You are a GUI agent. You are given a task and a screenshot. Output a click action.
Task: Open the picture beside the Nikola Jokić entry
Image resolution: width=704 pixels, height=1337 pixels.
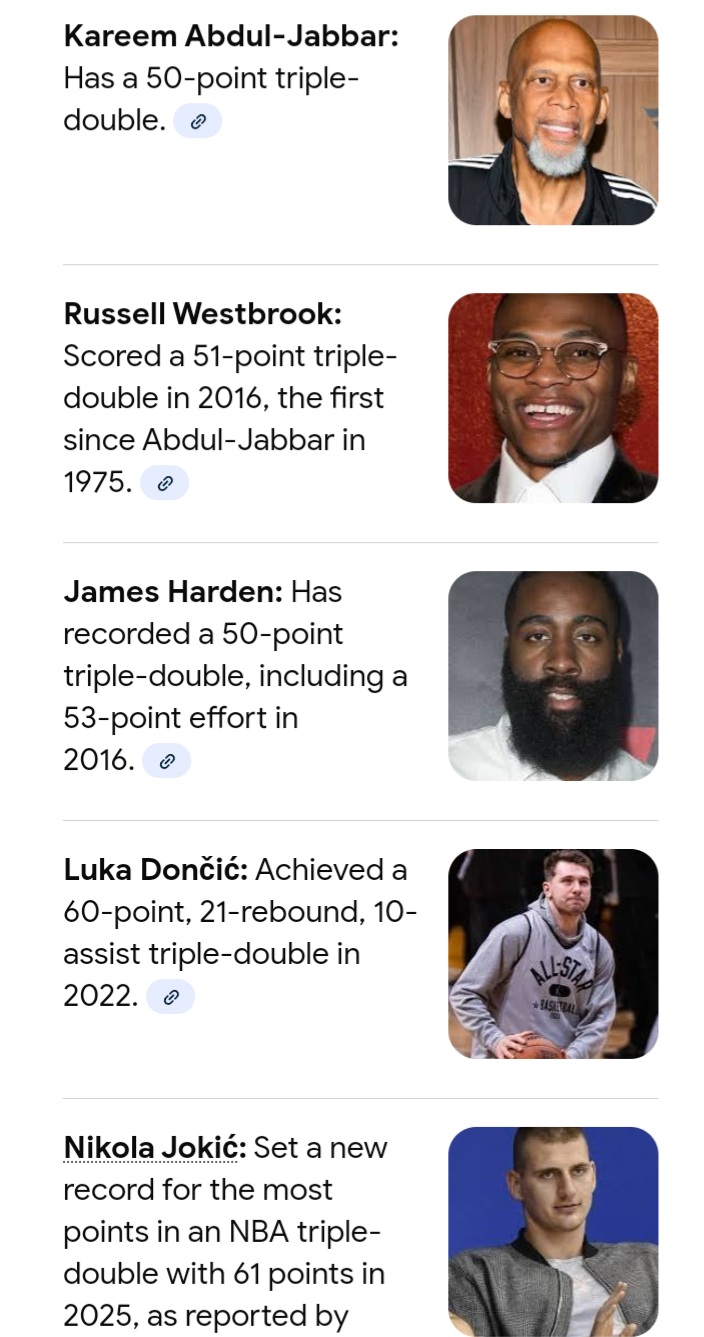(553, 1231)
